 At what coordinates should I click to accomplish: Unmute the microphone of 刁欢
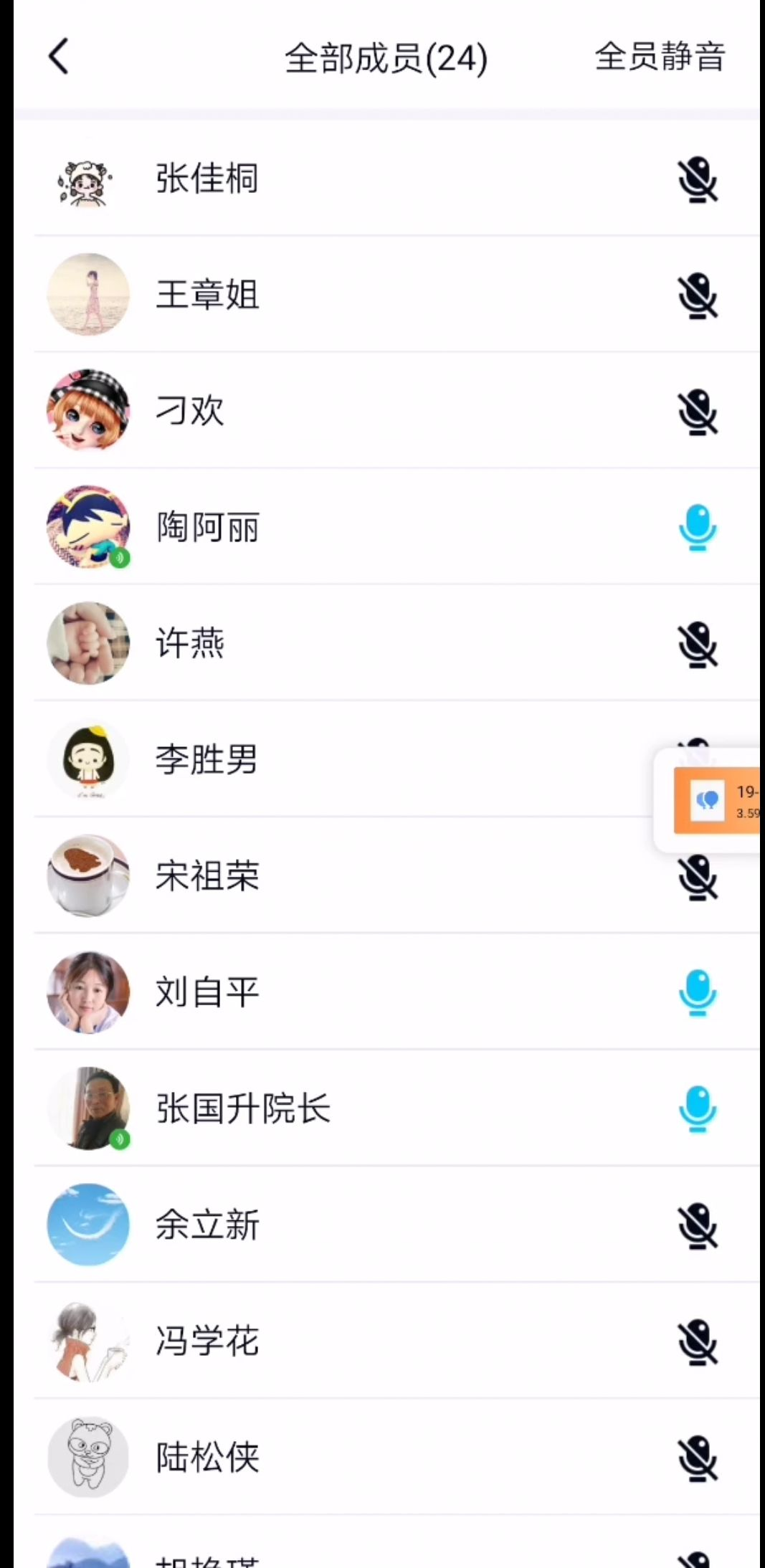(x=697, y=412)
